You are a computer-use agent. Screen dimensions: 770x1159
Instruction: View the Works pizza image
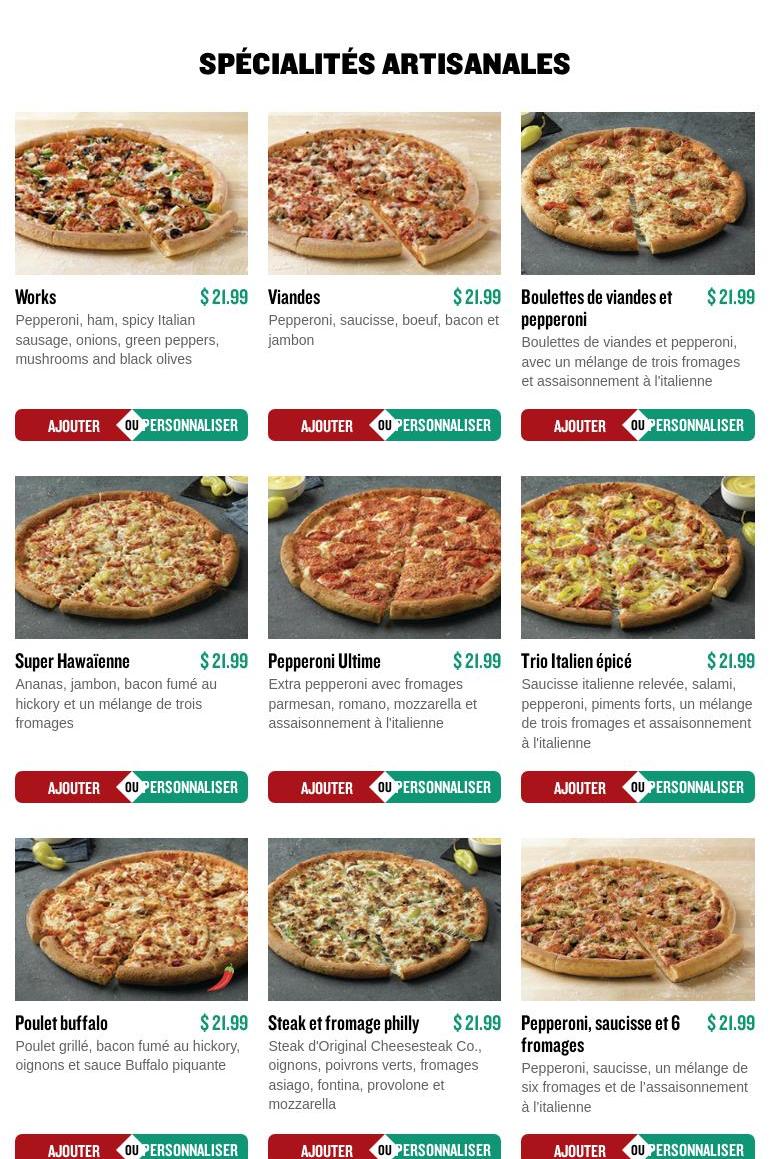pos(131,193)
